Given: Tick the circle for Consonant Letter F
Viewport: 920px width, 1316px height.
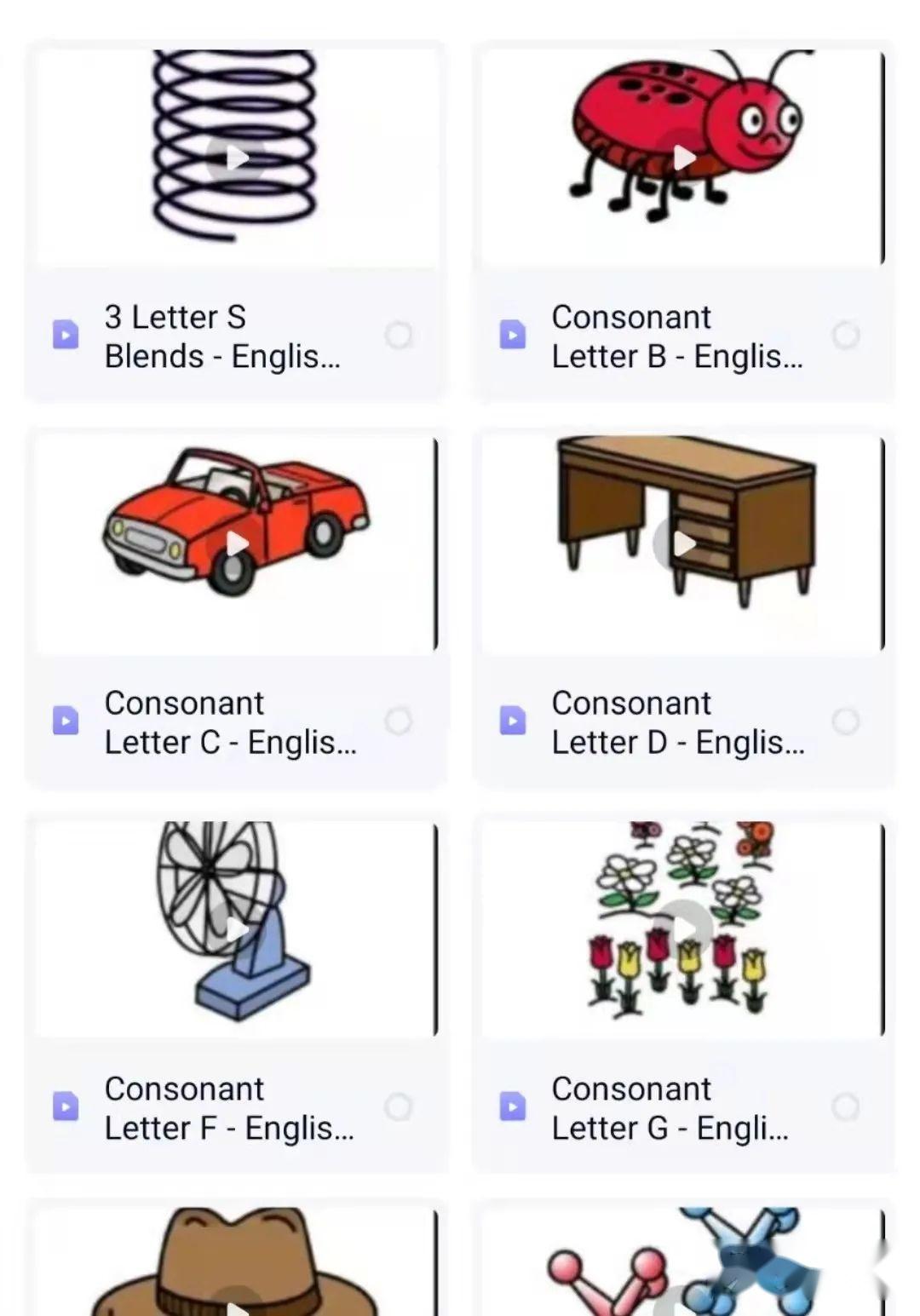Looking at the screenshot, I should pos(398,1107).
